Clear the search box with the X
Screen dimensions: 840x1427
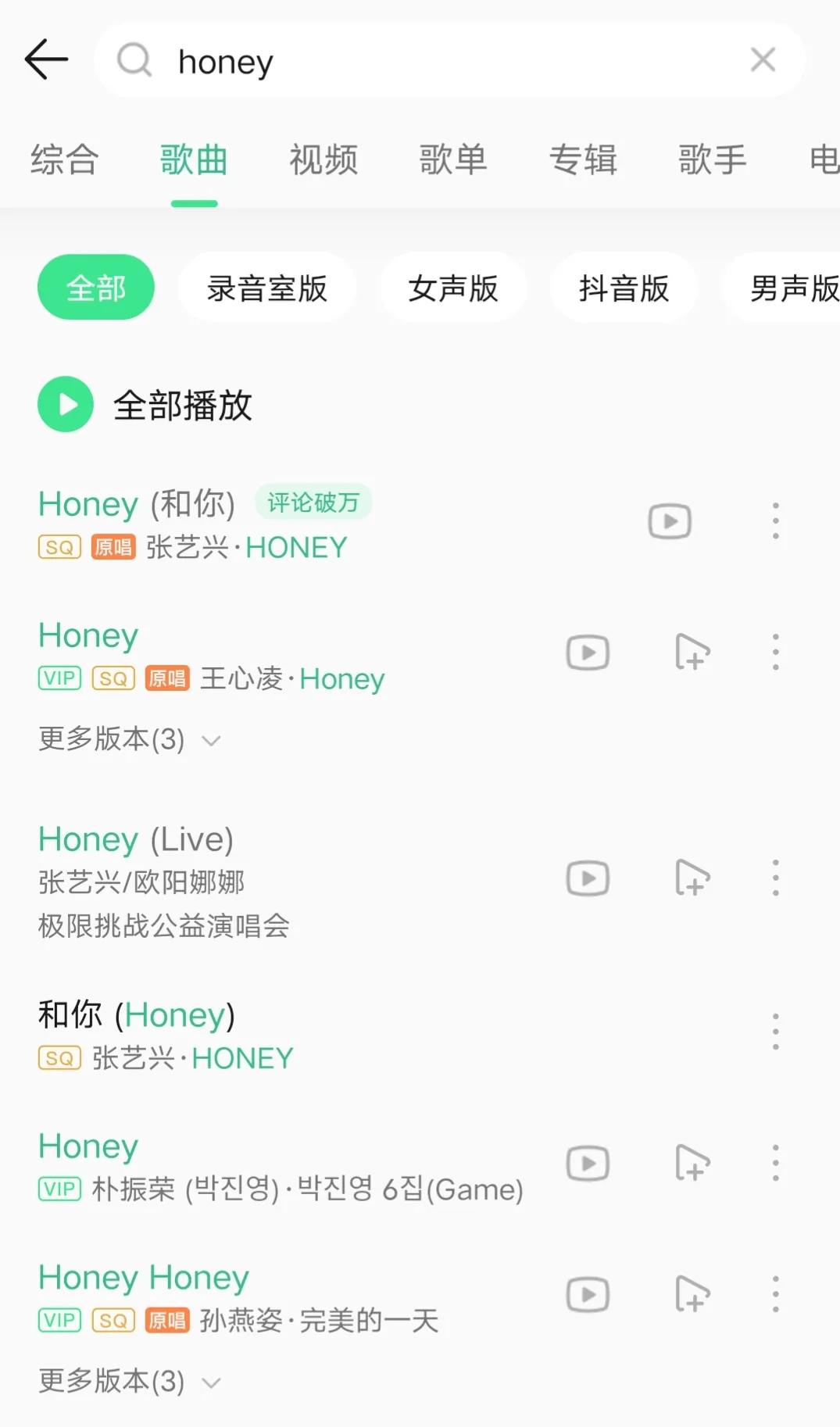click(x=763, y=60)
